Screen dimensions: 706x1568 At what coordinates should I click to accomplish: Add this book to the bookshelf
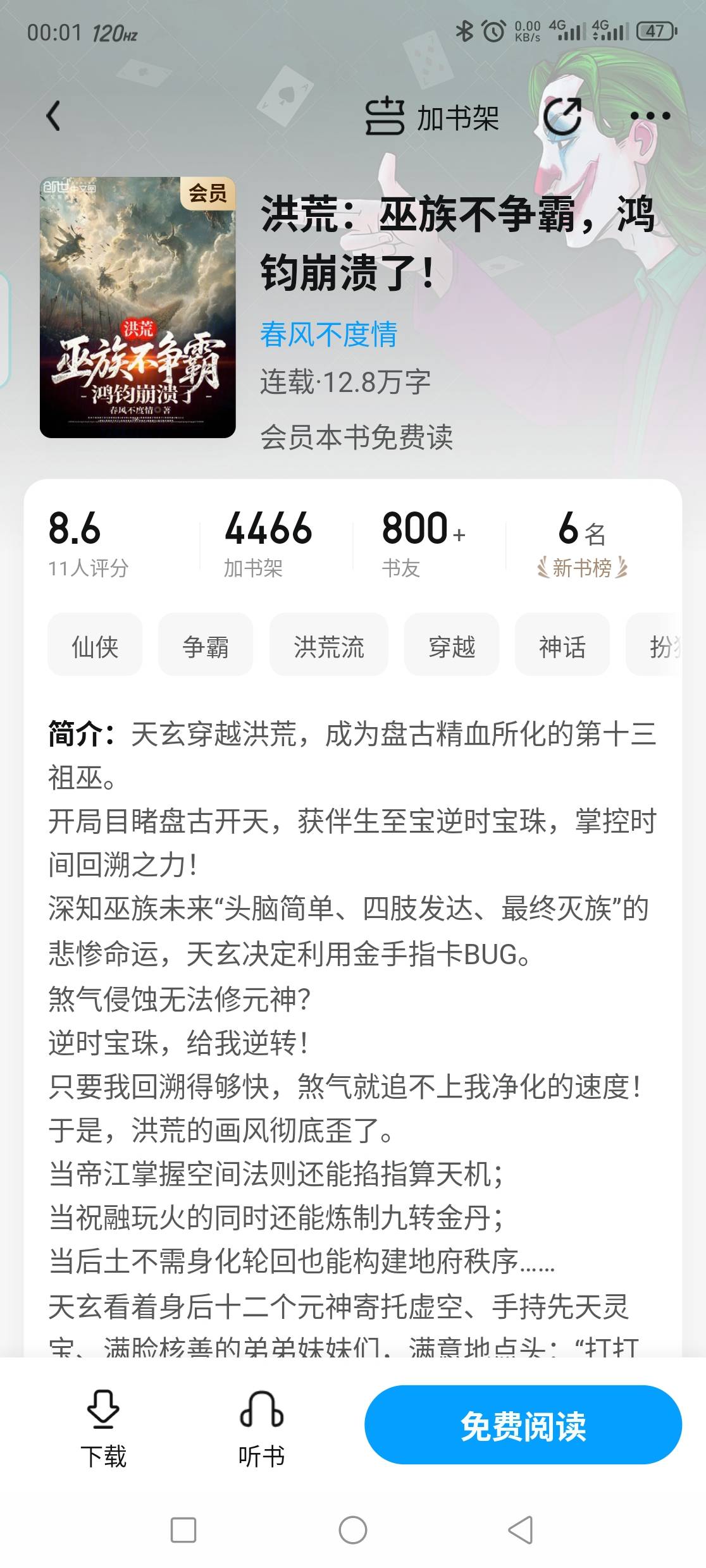tap(433, 118)
